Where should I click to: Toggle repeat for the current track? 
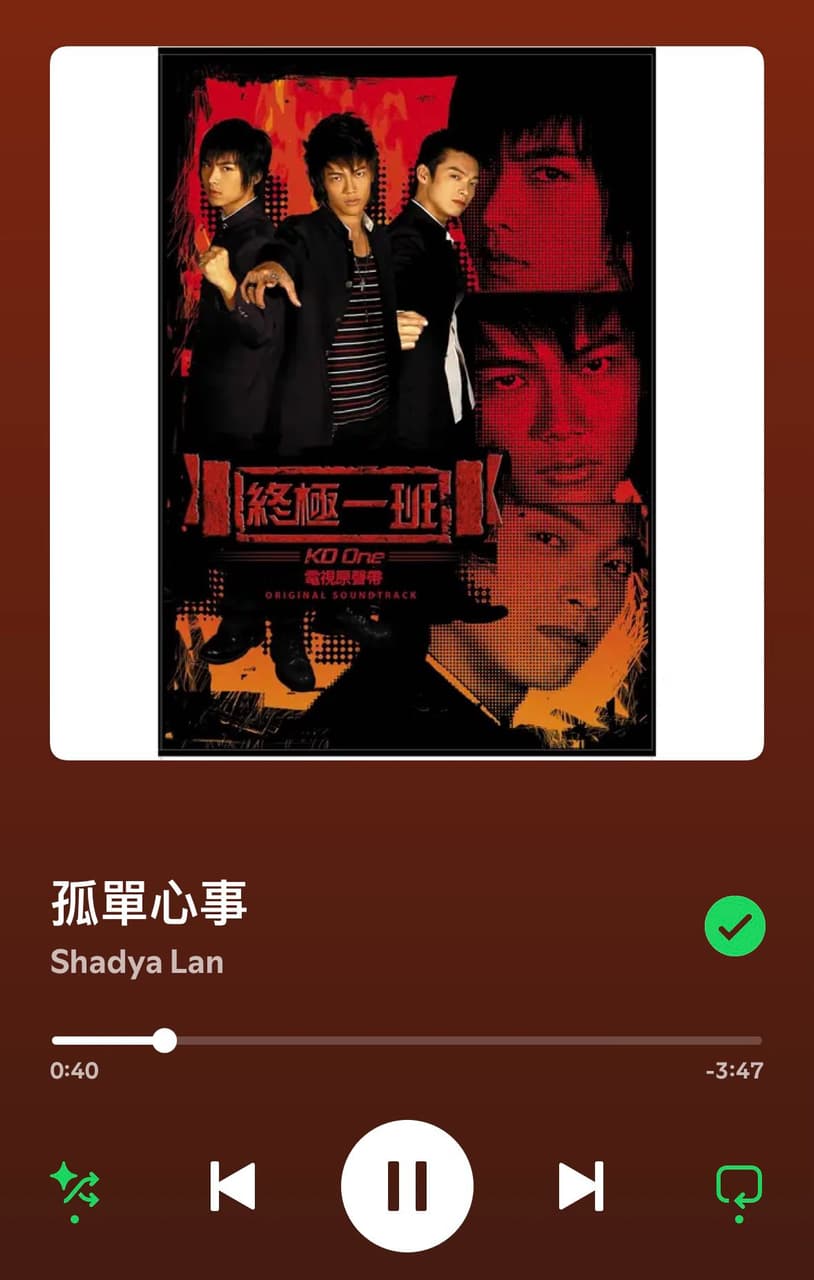point(738,1185)
